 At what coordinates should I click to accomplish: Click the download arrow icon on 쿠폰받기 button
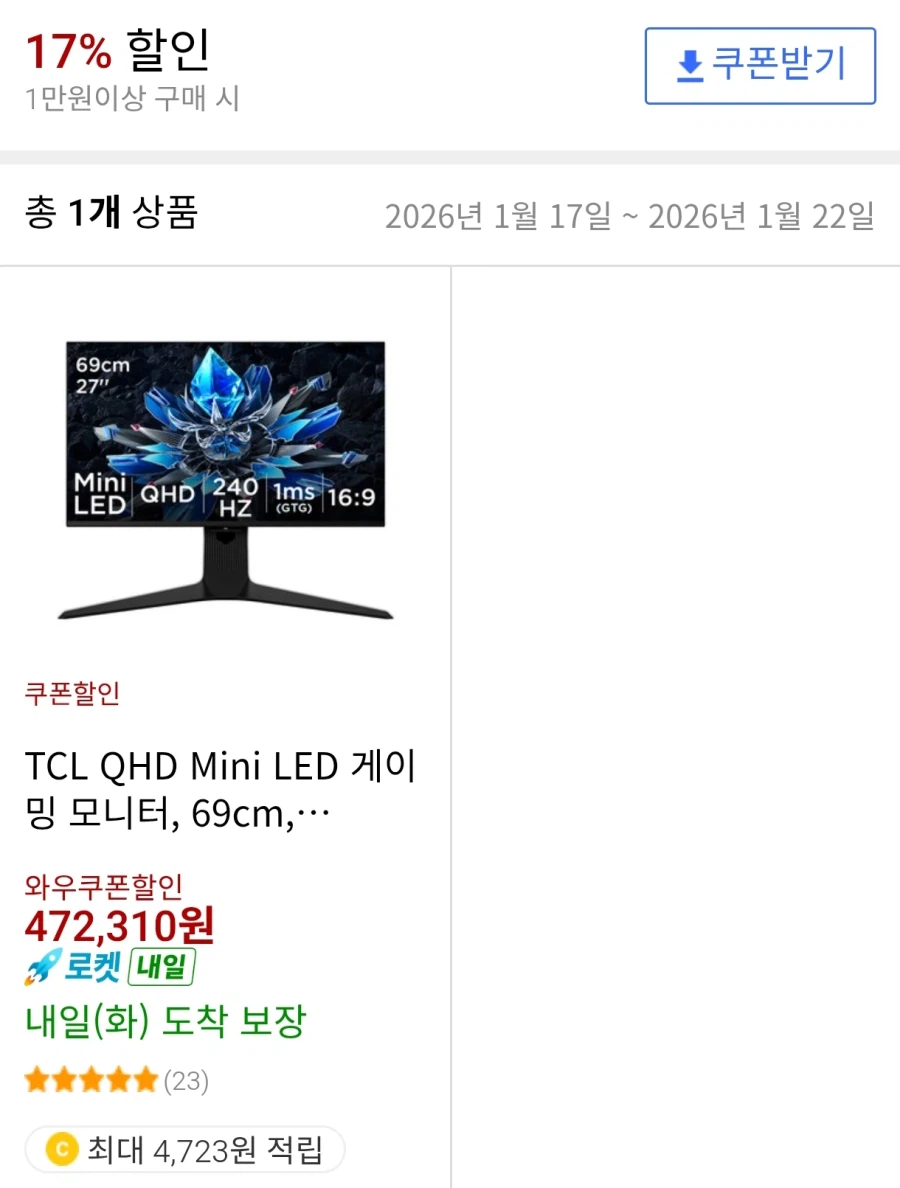click(x=690, y=65)
